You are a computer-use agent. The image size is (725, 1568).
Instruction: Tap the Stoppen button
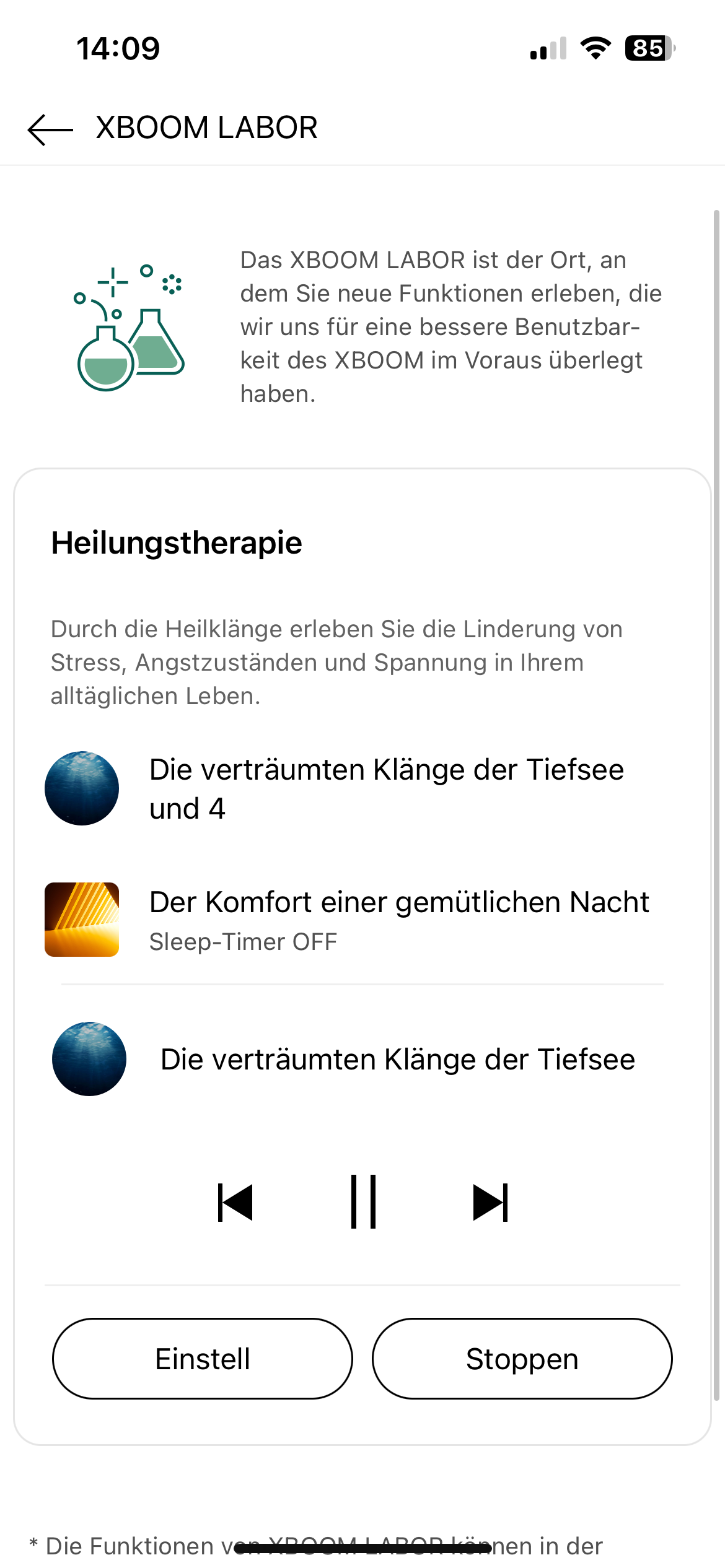tap(522, 1359)
